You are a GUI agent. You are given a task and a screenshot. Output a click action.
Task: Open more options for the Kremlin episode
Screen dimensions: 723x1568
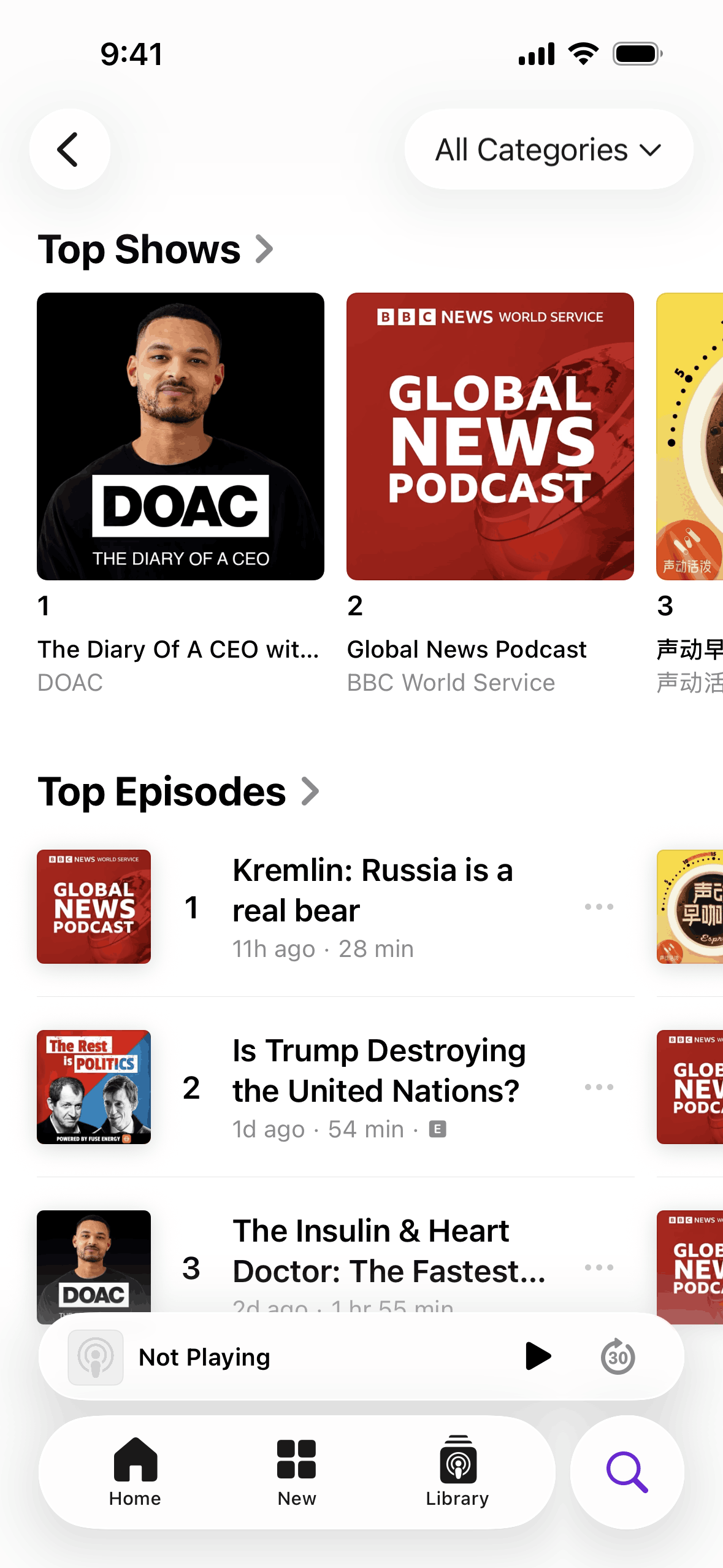(x=599, y=907)
